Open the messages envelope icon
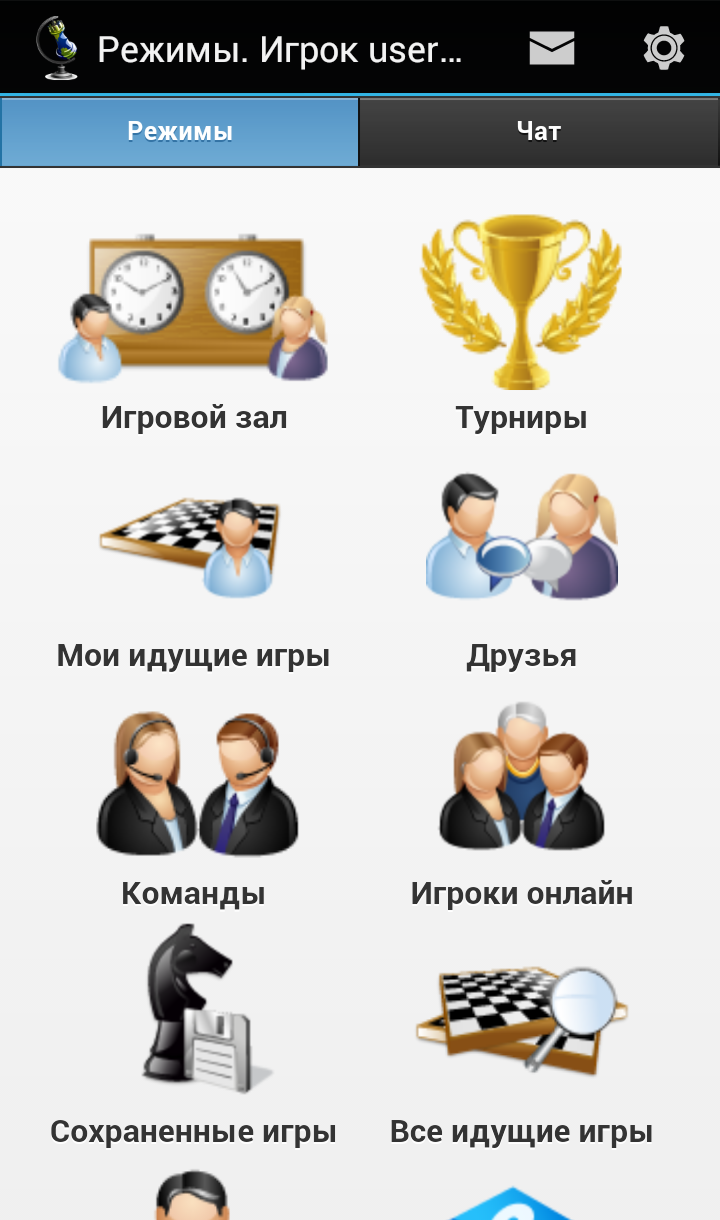Viewport: 720px width, 1220px height. pyautogui.click(x=551, y=47)
